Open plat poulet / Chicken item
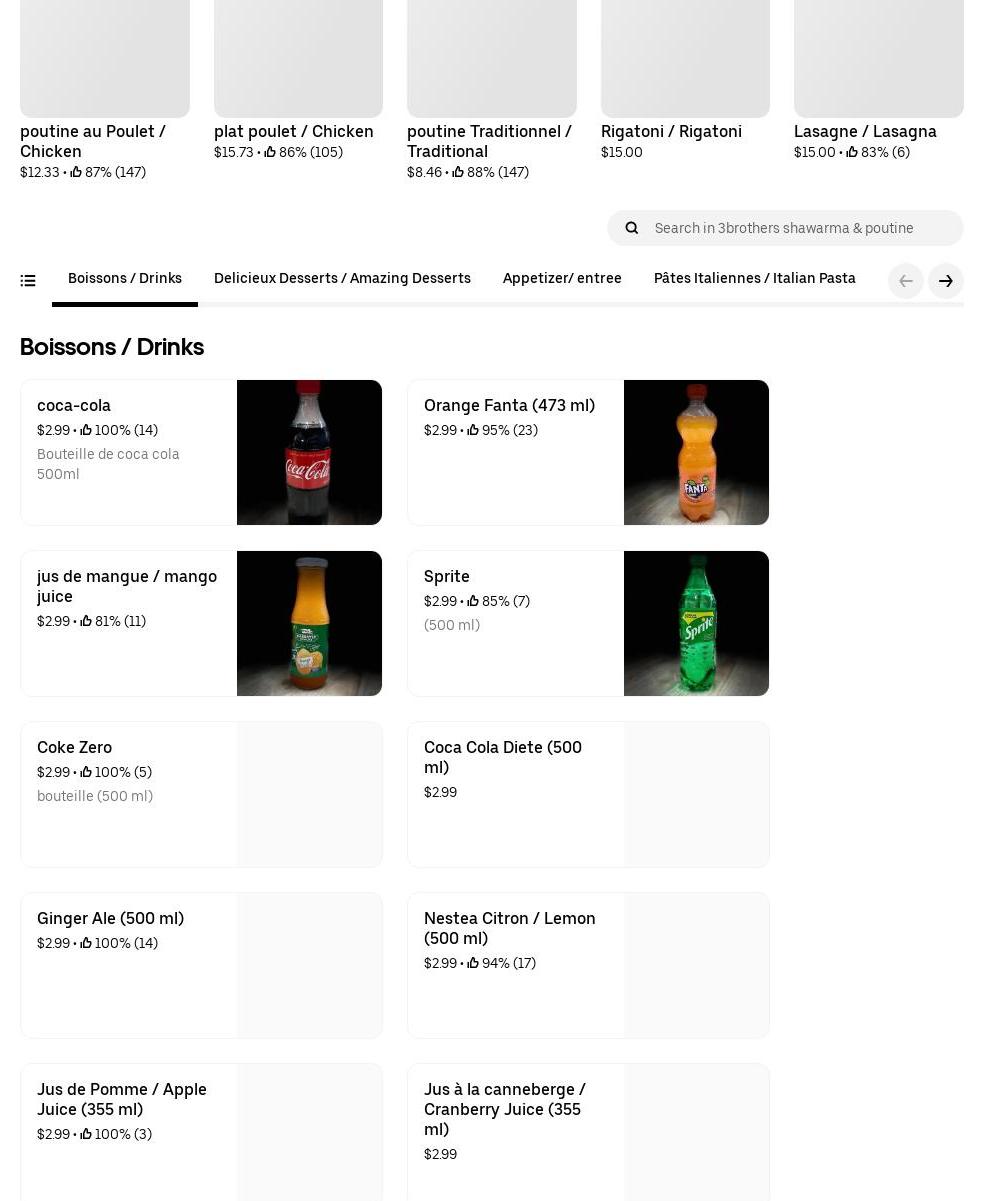Viewport: 984px width, 1201px height. tap(298, 81)
